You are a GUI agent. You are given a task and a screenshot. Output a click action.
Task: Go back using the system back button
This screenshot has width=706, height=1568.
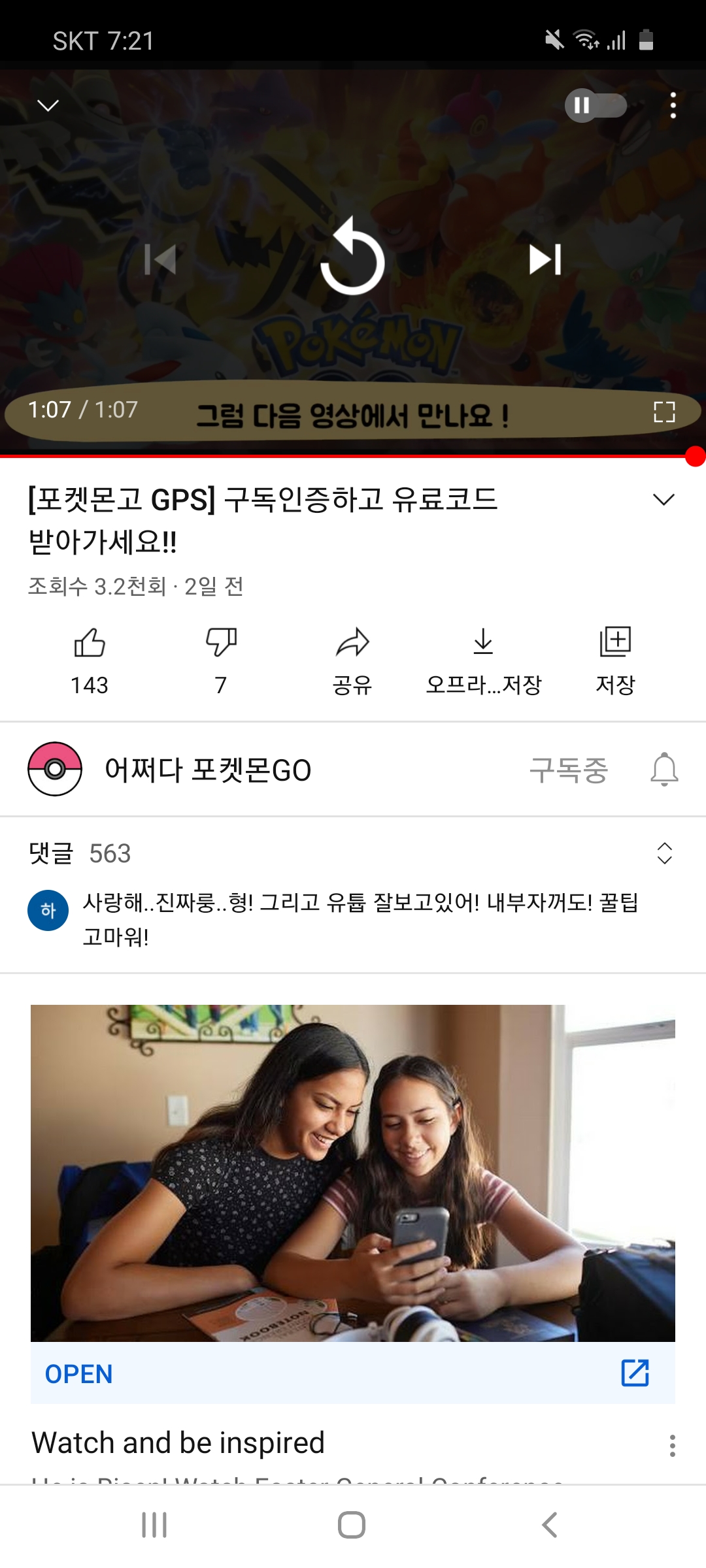549,1525
